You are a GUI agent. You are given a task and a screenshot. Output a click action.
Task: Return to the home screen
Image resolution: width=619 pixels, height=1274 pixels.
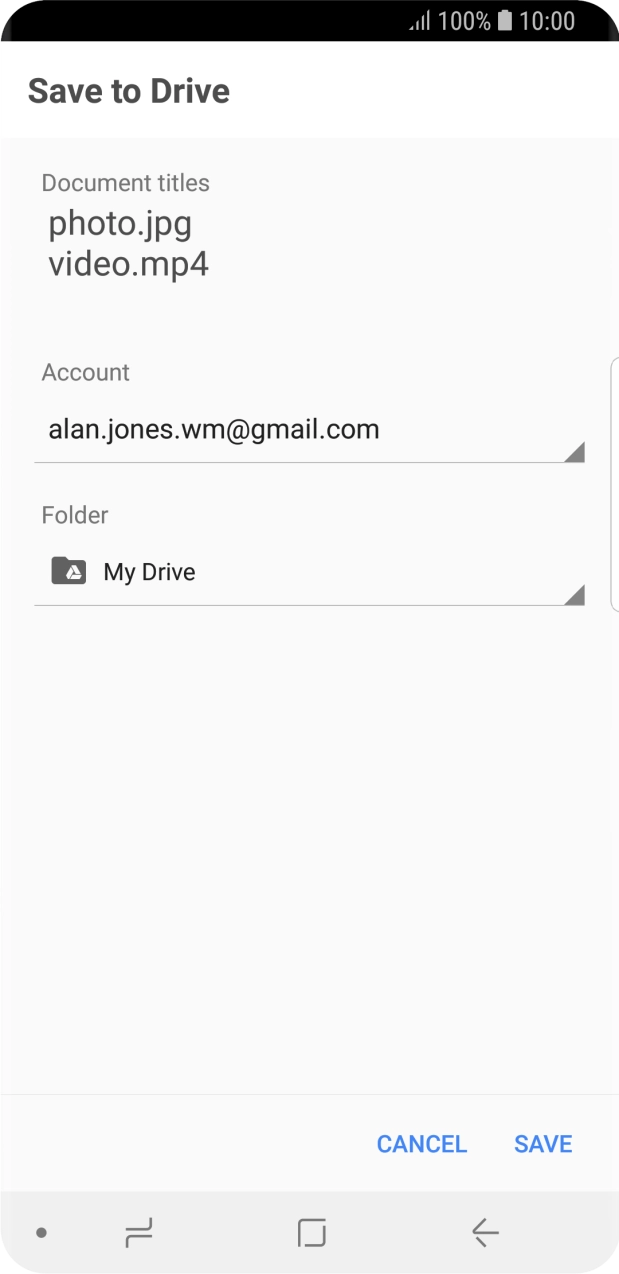click(x=312, y=1233)
